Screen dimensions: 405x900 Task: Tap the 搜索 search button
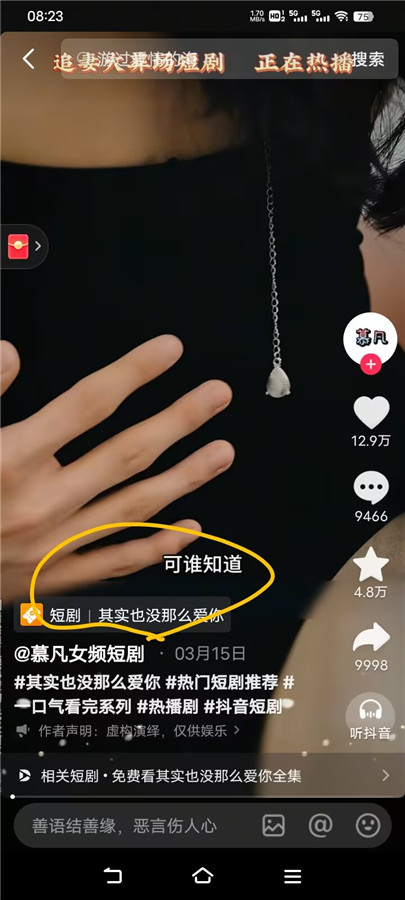point(368,59)
